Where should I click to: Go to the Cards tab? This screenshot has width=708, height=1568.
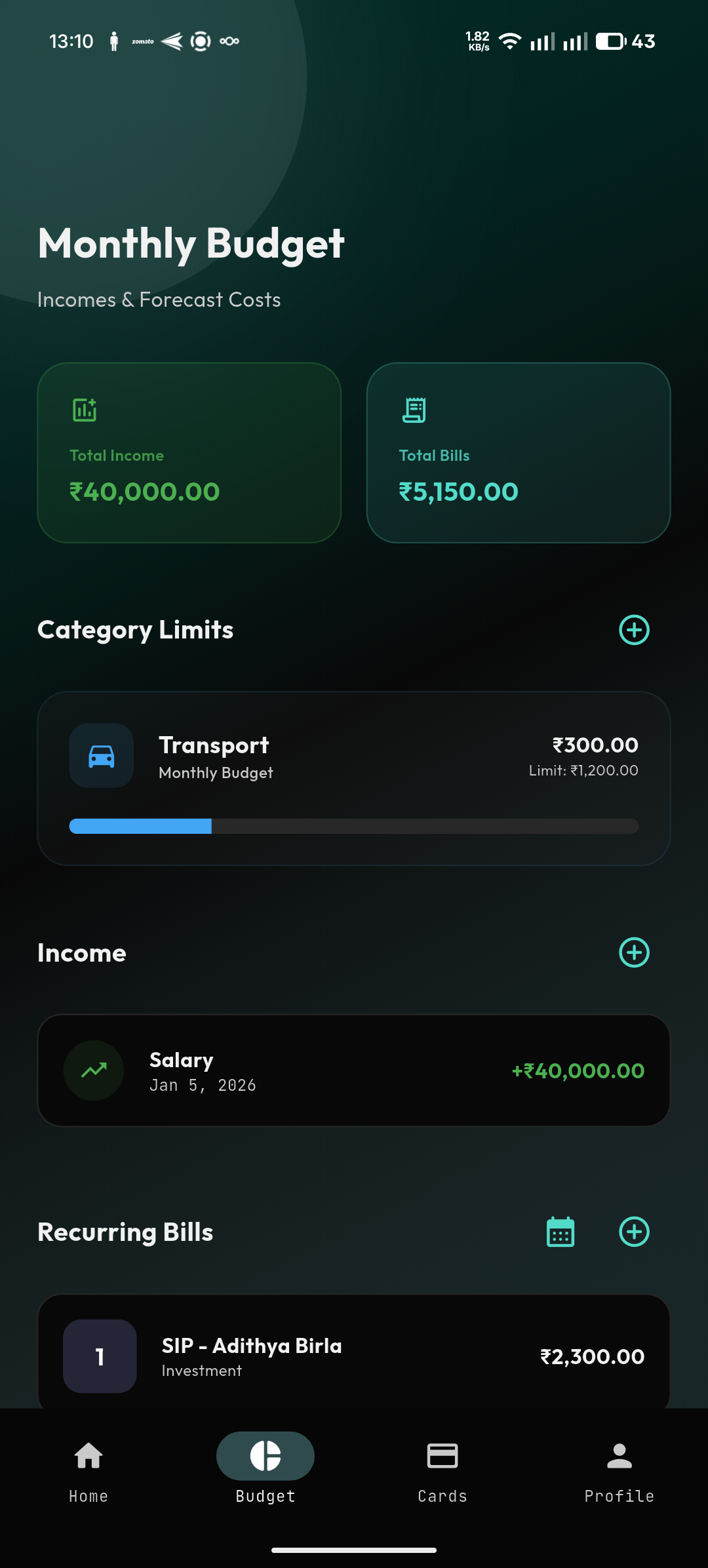click(442, 1468)
